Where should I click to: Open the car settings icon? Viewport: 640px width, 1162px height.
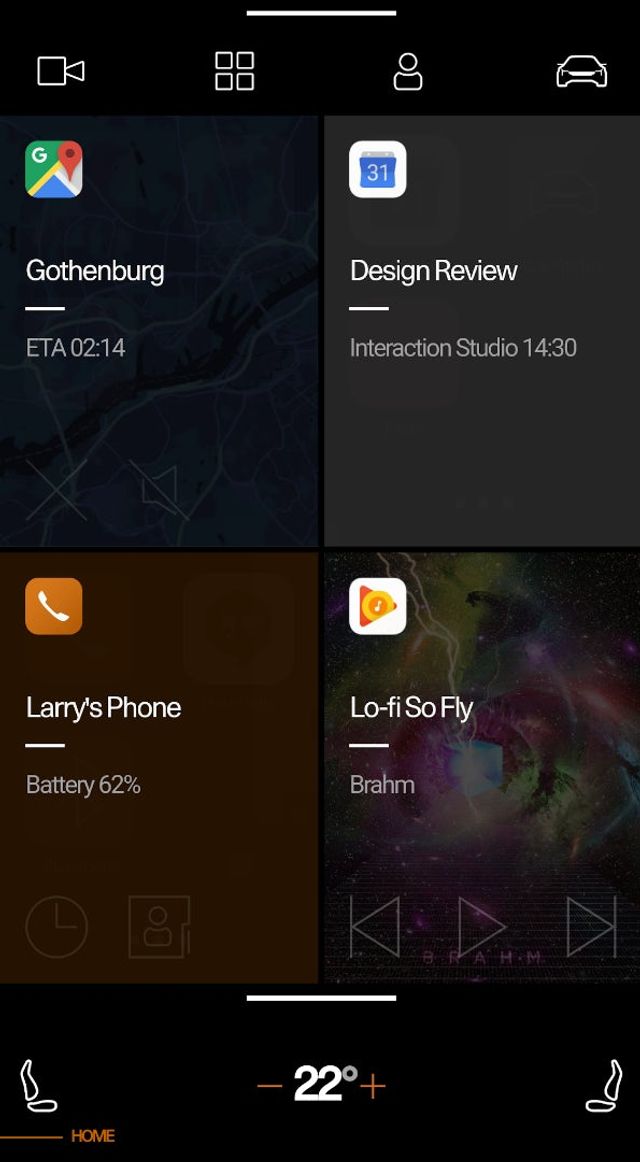click(581, 71)
